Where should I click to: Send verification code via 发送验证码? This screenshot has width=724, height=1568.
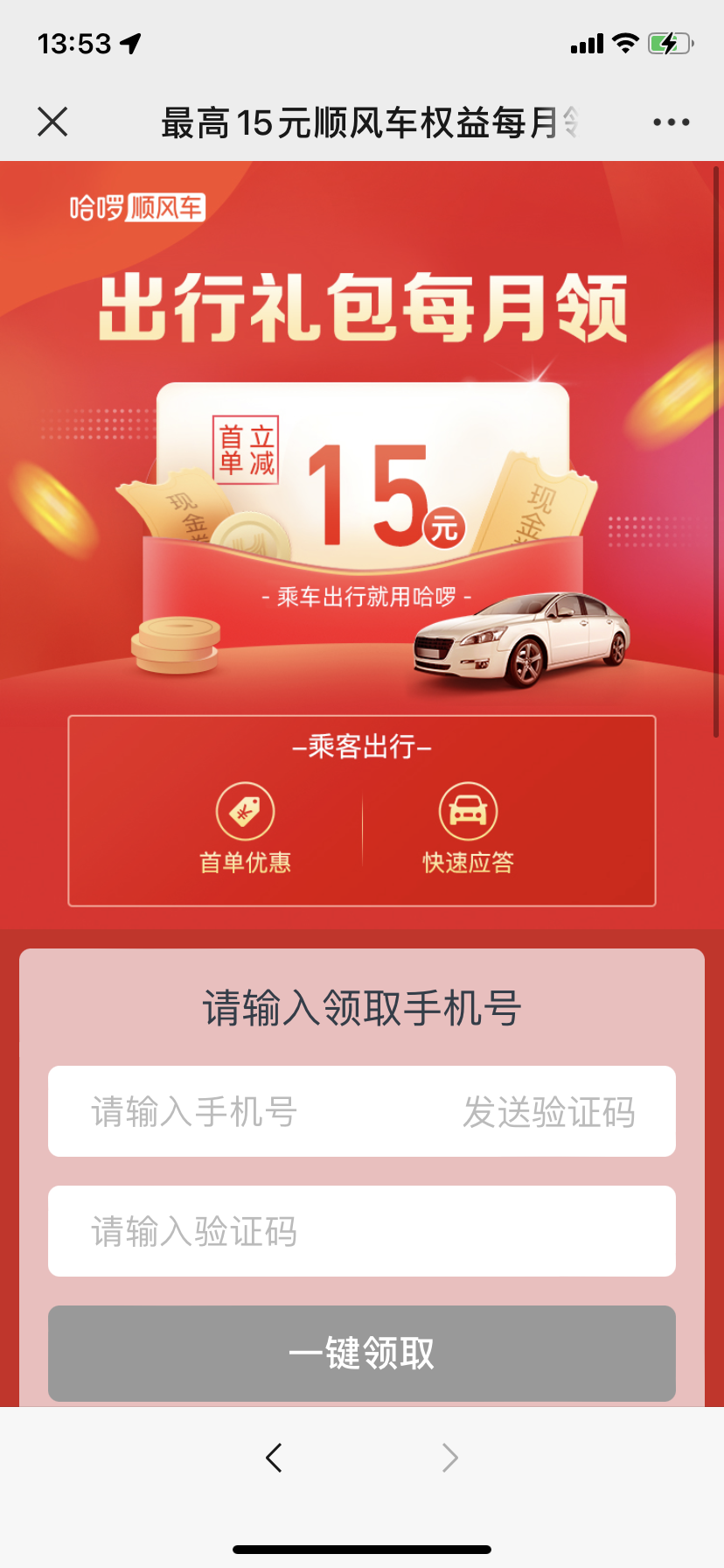tap(549, 1112)
